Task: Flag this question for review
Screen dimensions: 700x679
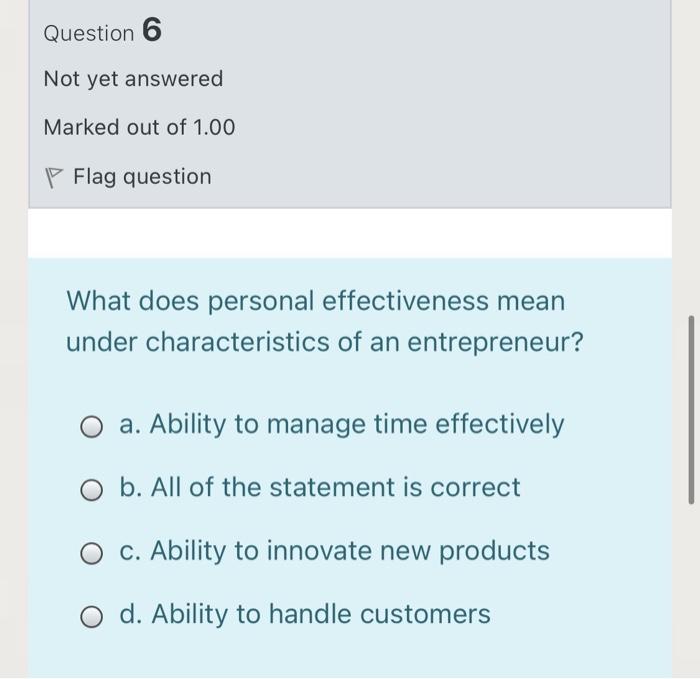Action: tap(127, 177)
